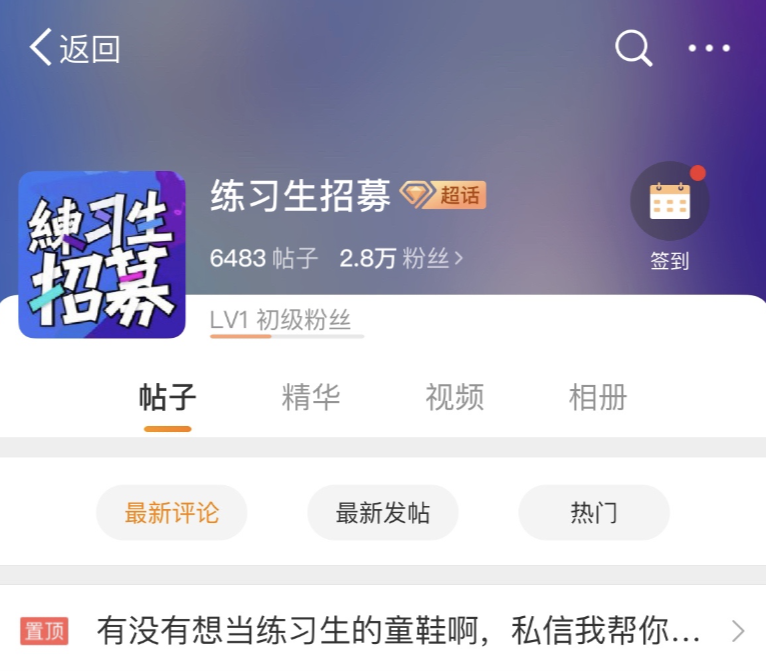This screenshot has width=766, height=672.
Task: Open the 练习生招募 avatar image
Action: 102,254
